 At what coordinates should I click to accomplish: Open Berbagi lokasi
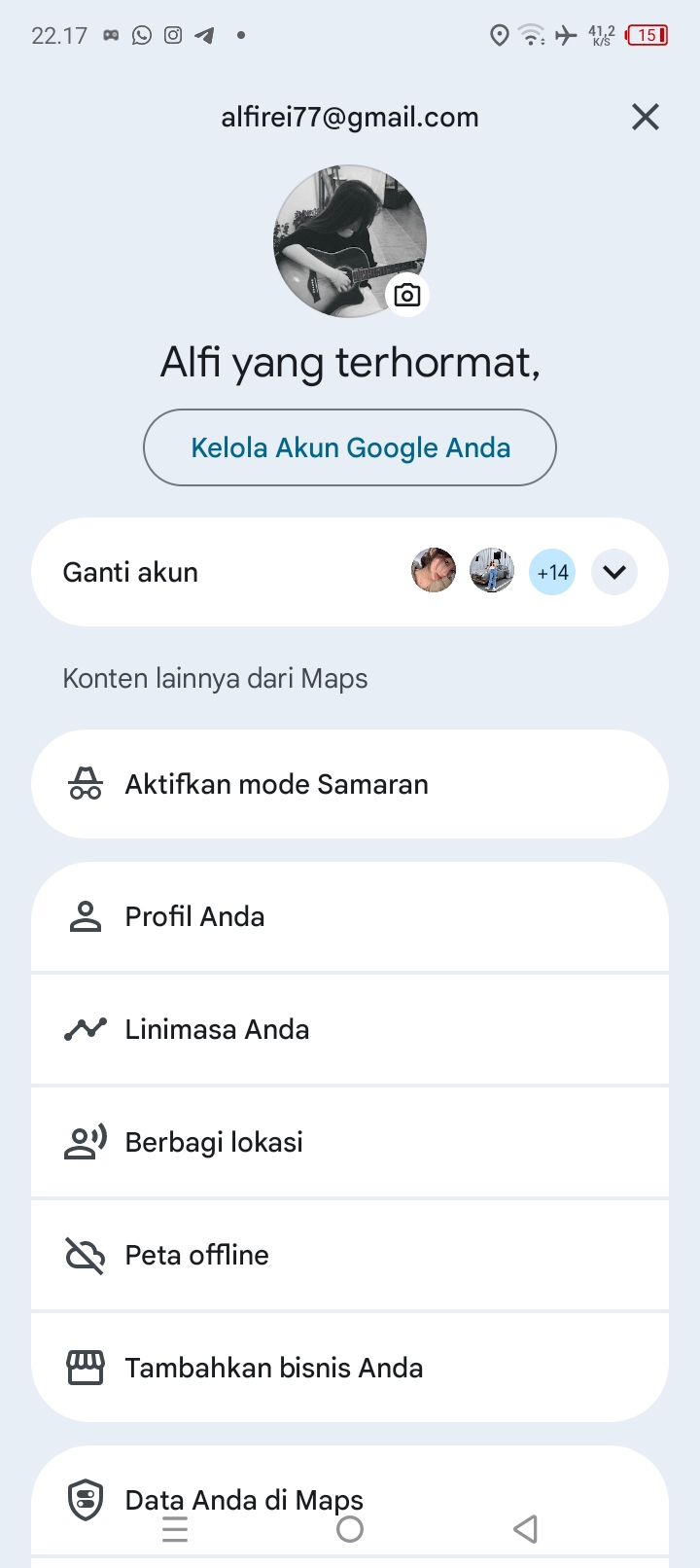350,1142
